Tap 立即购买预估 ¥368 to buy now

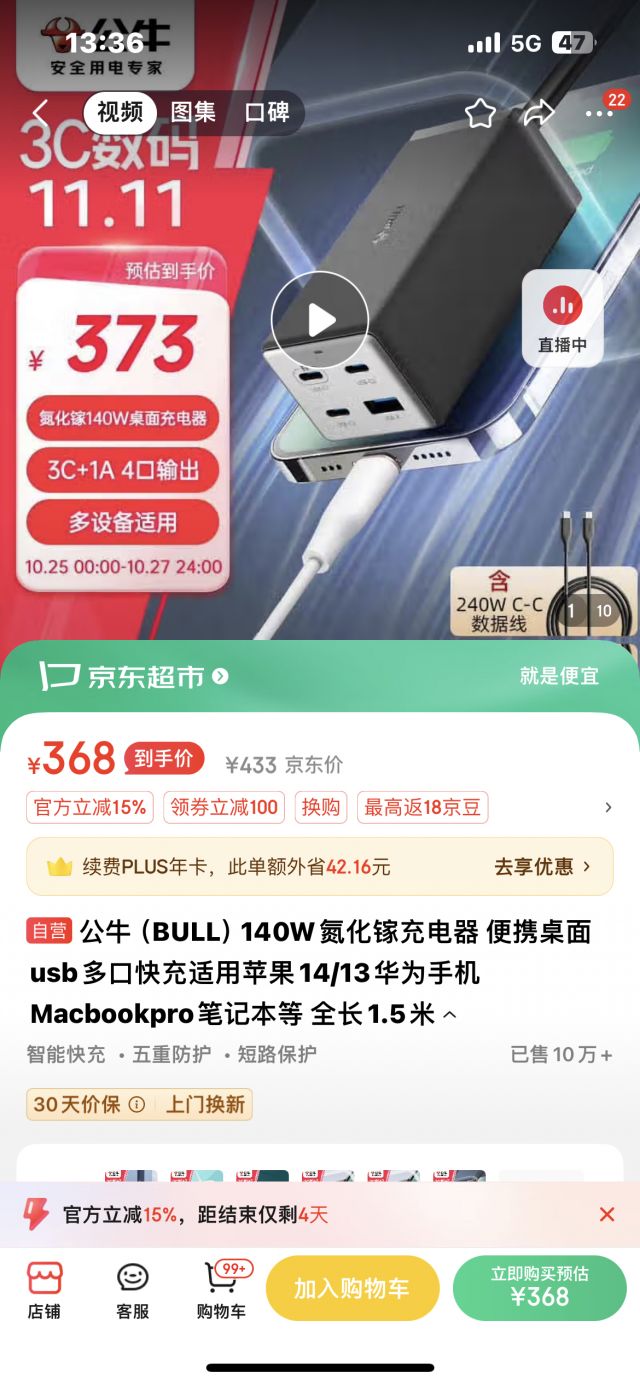[540, 1288]
